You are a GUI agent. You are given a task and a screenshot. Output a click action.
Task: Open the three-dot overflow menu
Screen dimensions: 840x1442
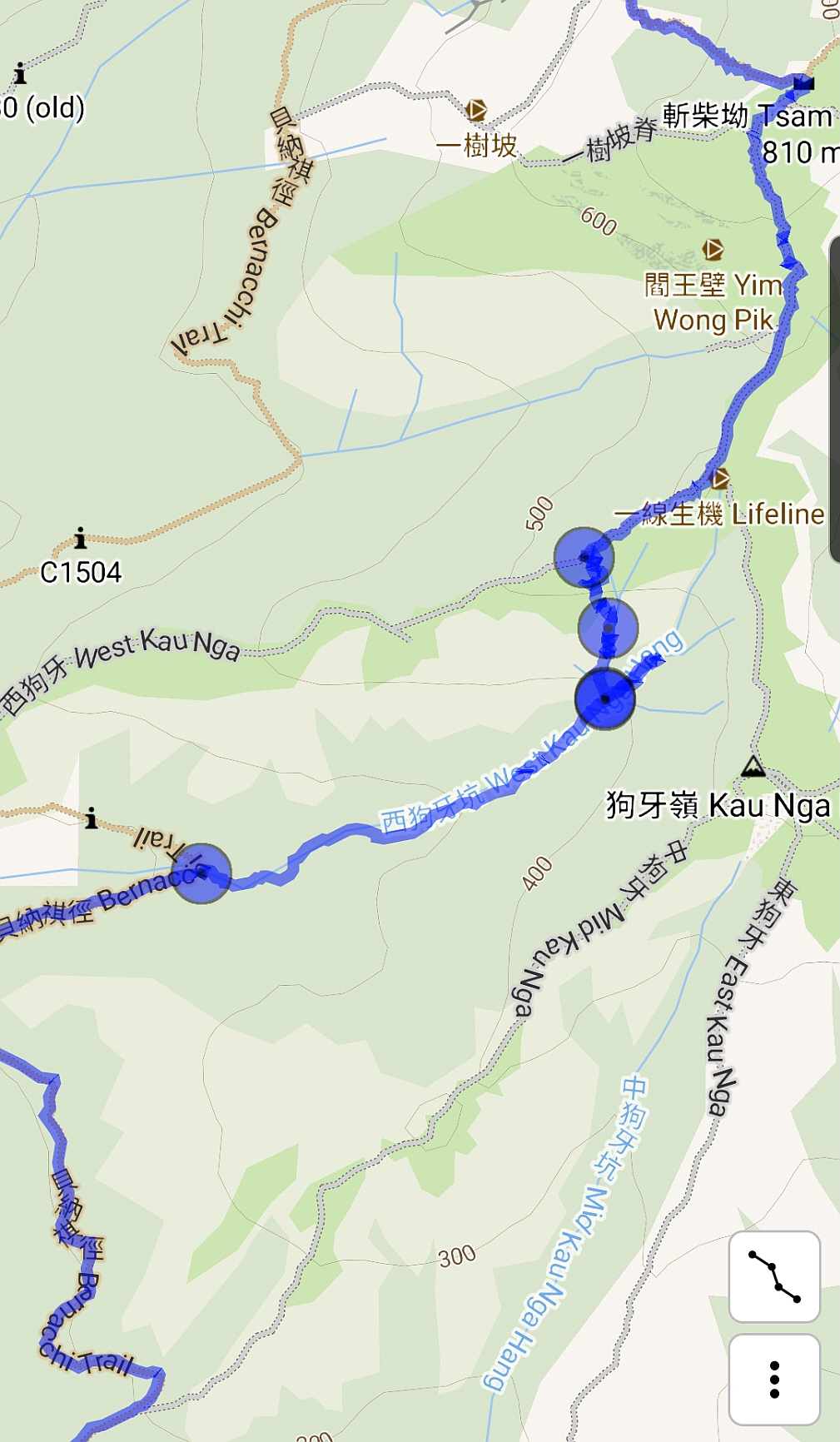774,1380
